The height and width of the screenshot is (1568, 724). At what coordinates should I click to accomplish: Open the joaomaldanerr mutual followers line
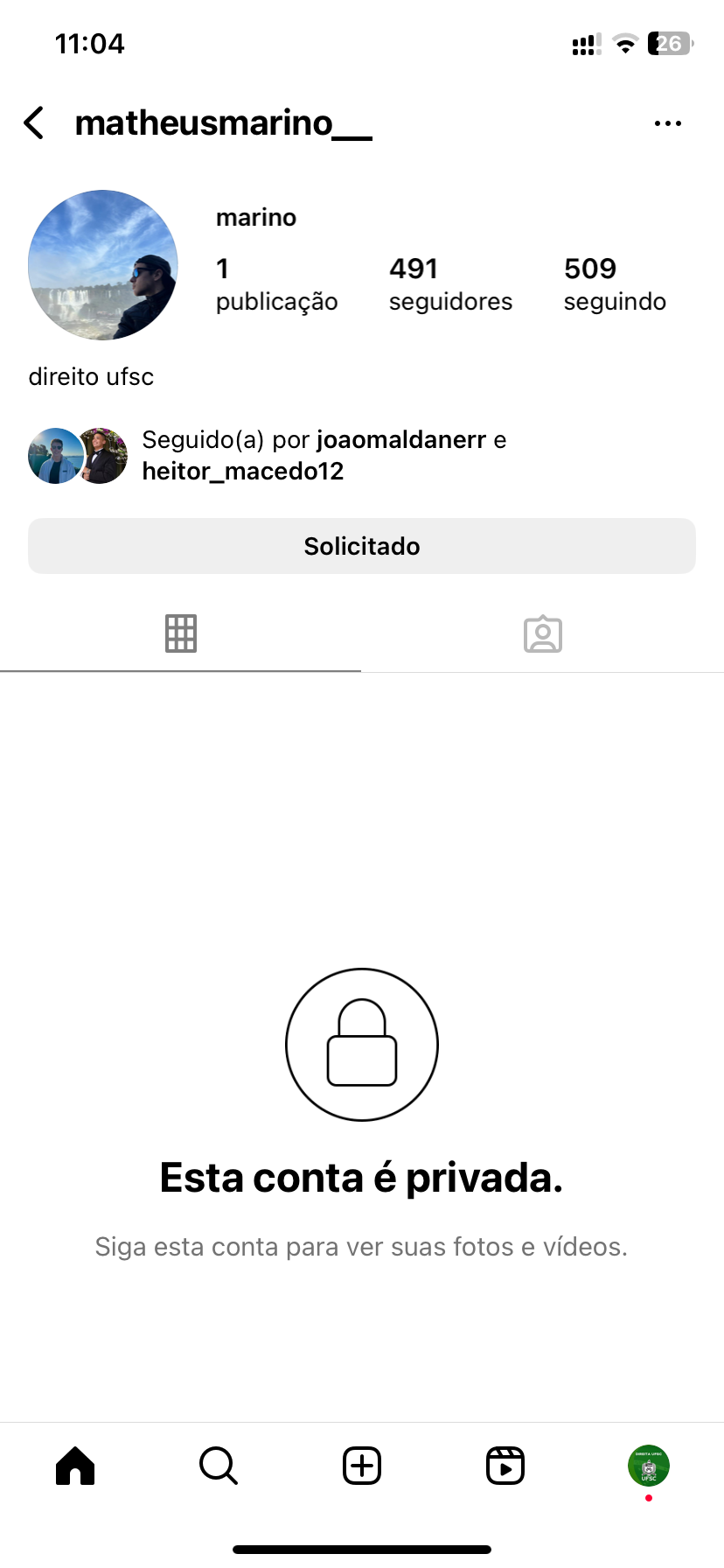click(x=324, y=455)
